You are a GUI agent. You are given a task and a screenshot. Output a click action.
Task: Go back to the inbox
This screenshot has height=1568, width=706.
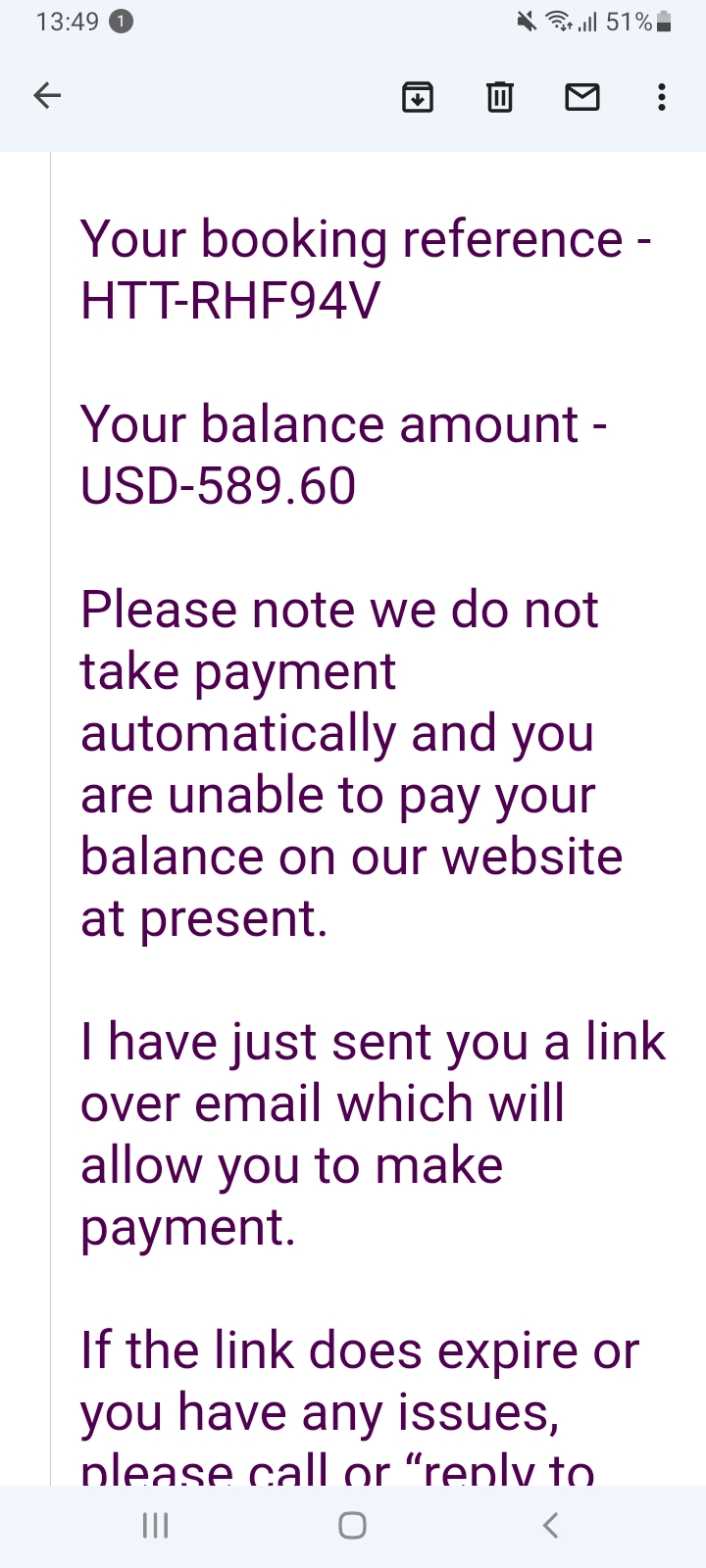click(47, 96)
